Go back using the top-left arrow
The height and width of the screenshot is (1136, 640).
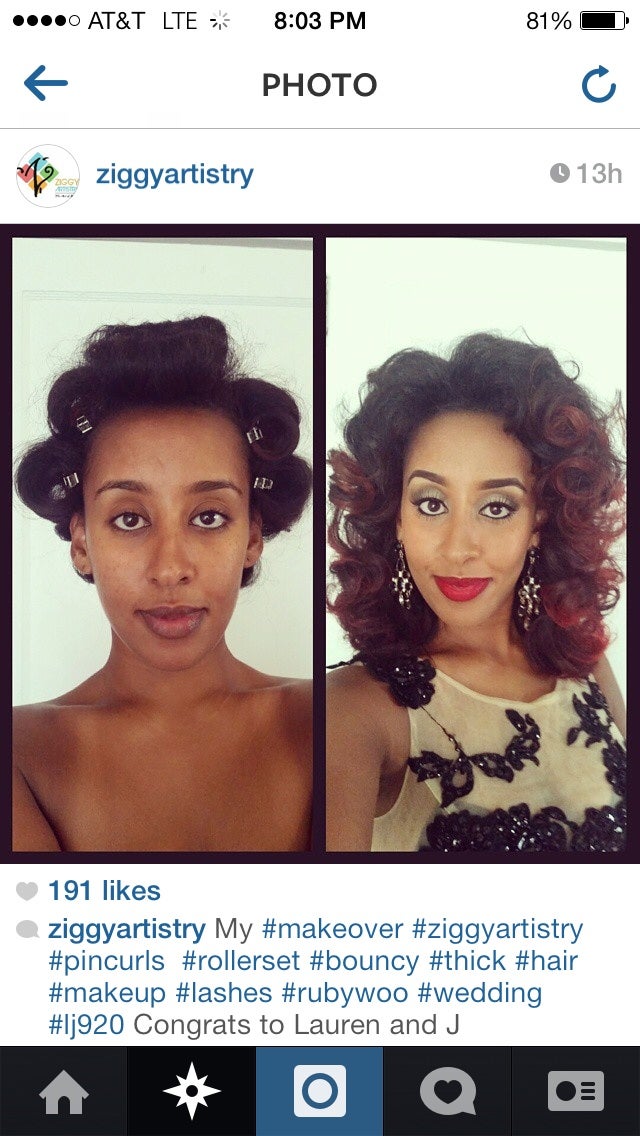click(45, 85)
